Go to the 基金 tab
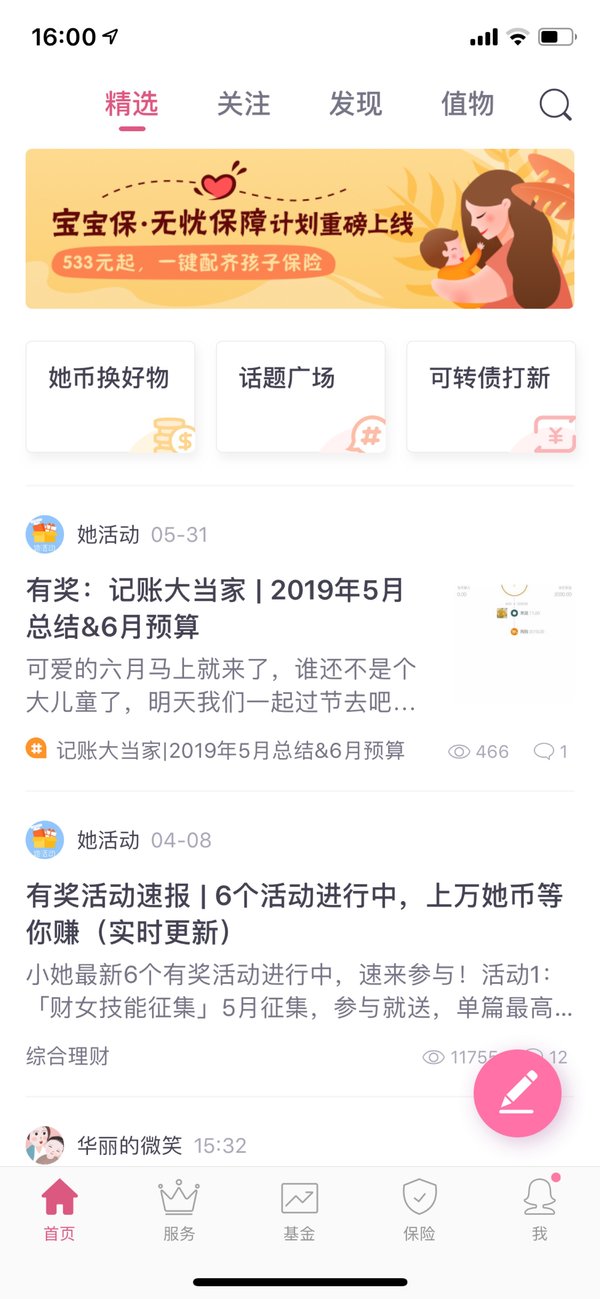Image resolution: width=600 pixels, height=1299 pixels. tap(299, 1210)
